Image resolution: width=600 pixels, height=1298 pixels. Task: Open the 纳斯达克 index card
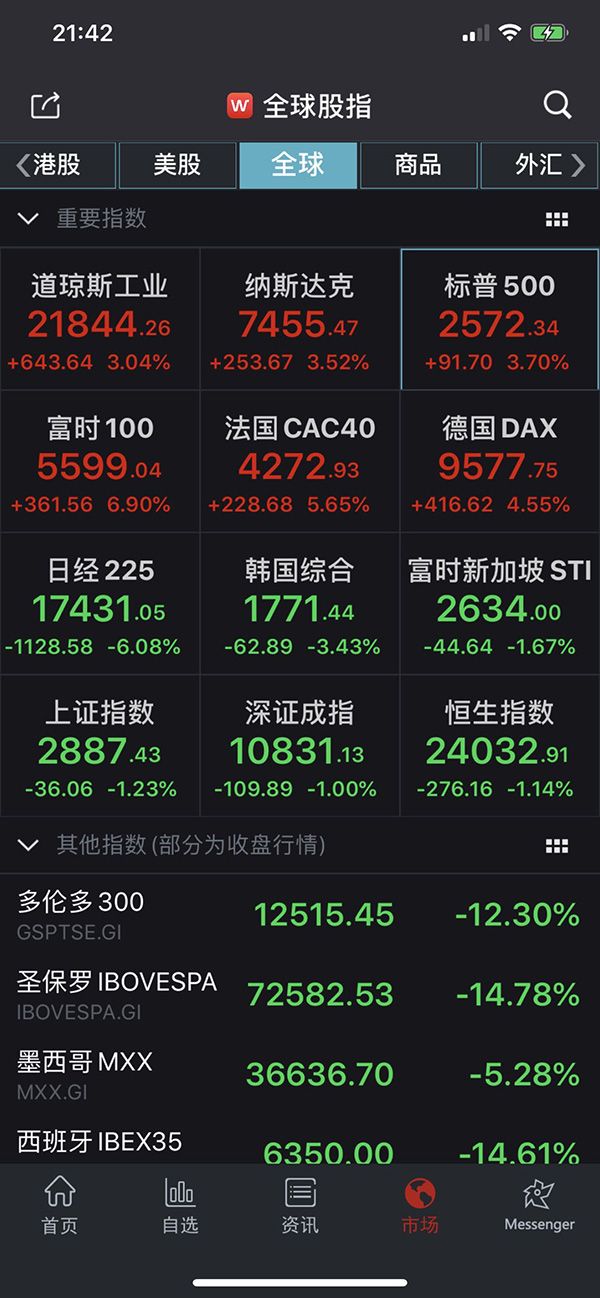point(300,320)
